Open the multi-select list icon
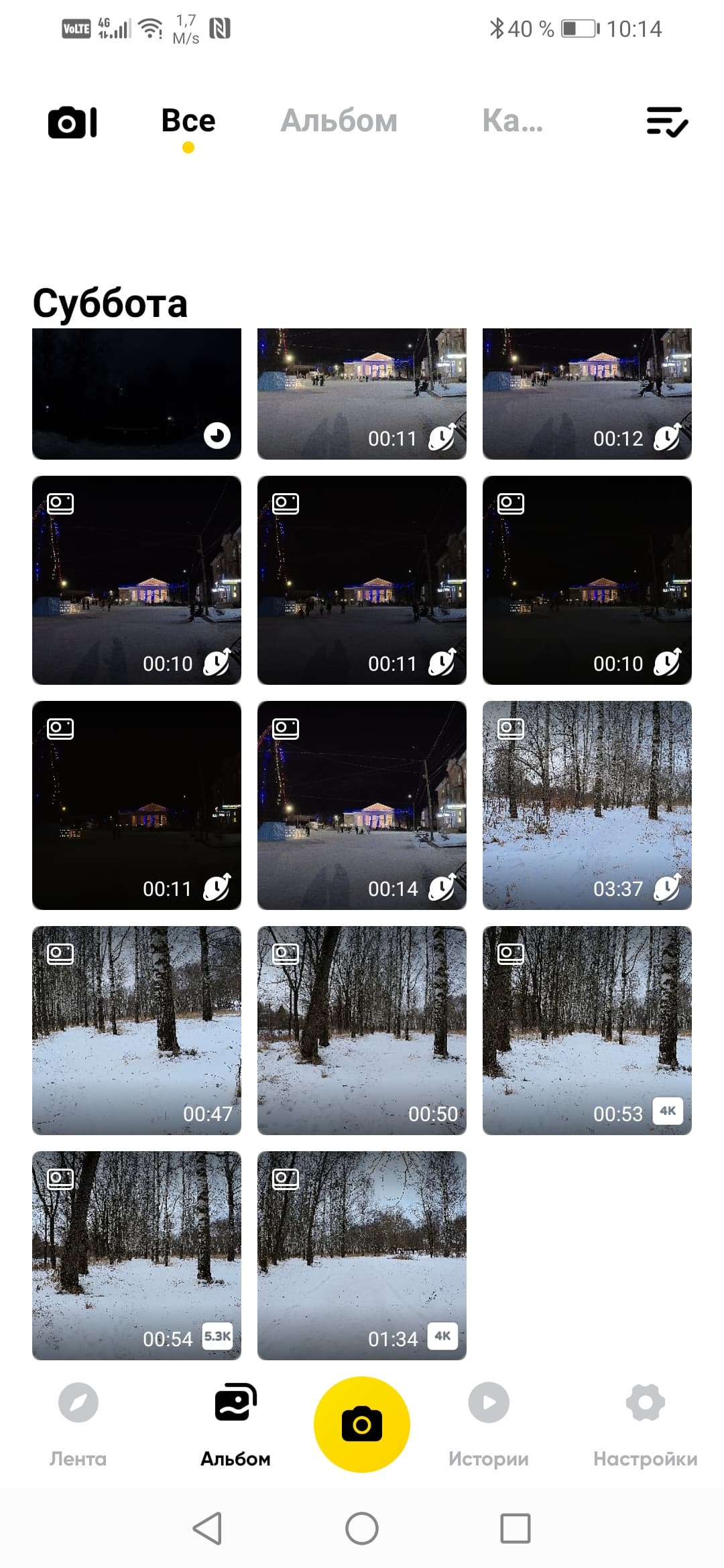This screenshot has height=1568, width=724. click(x=666, y=122)
